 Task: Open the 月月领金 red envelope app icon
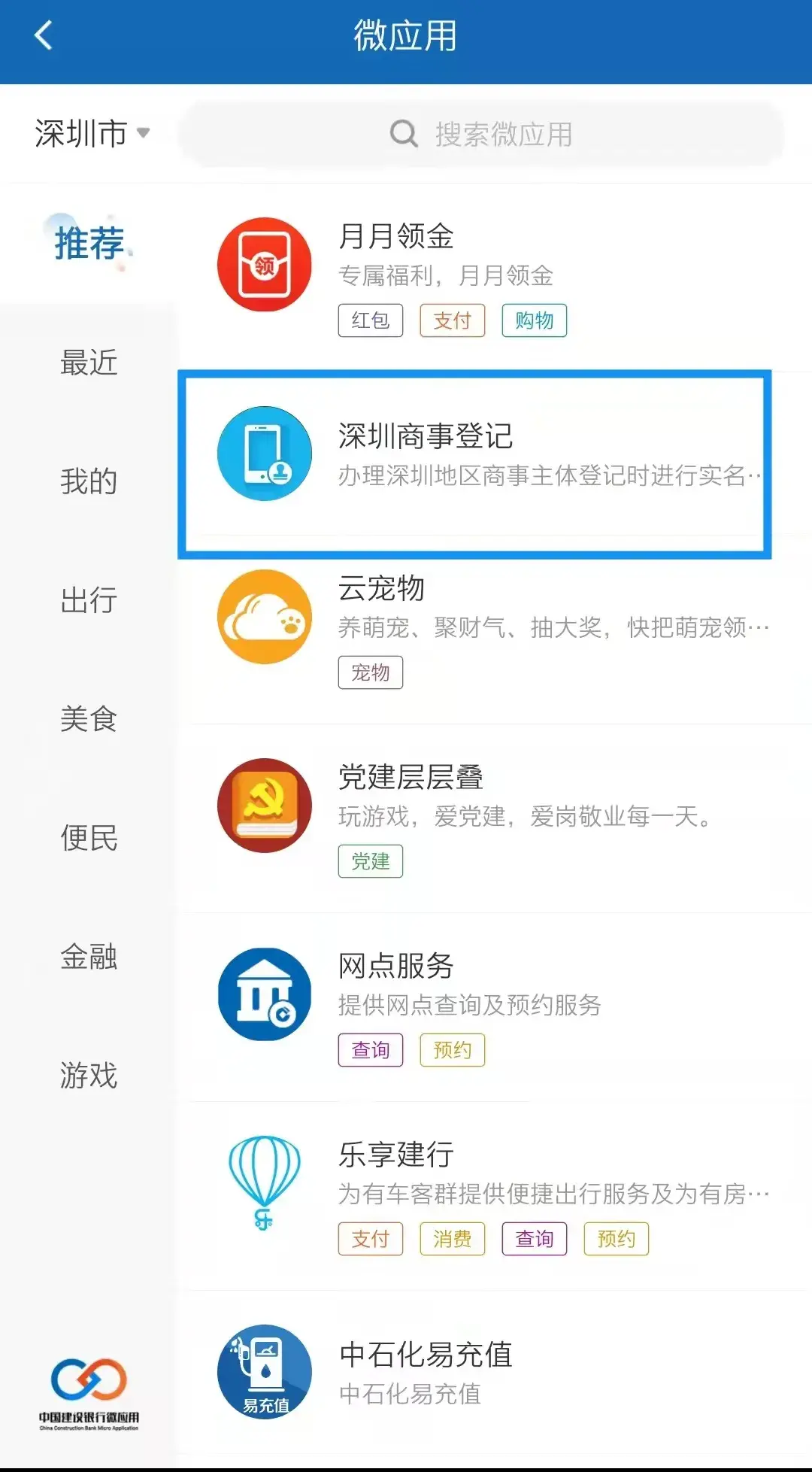point(264,264)
